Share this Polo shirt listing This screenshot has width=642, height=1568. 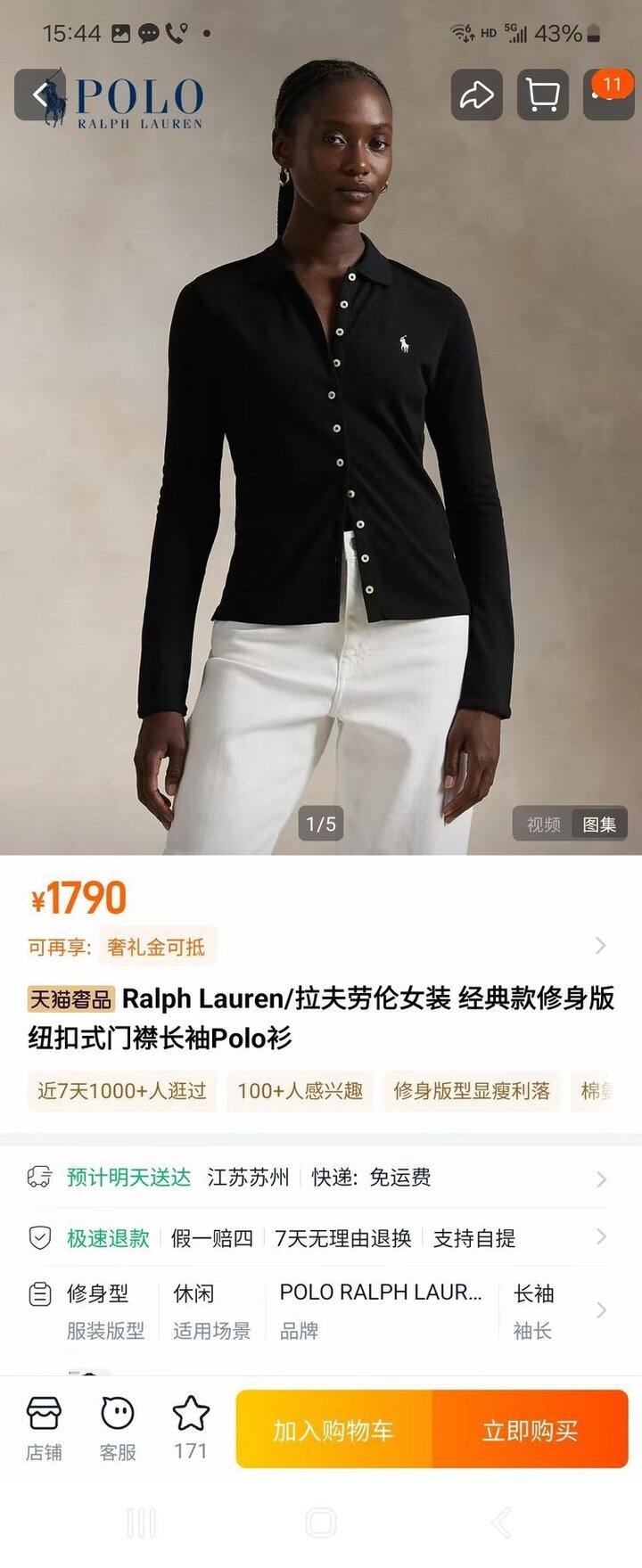point(476,94)
